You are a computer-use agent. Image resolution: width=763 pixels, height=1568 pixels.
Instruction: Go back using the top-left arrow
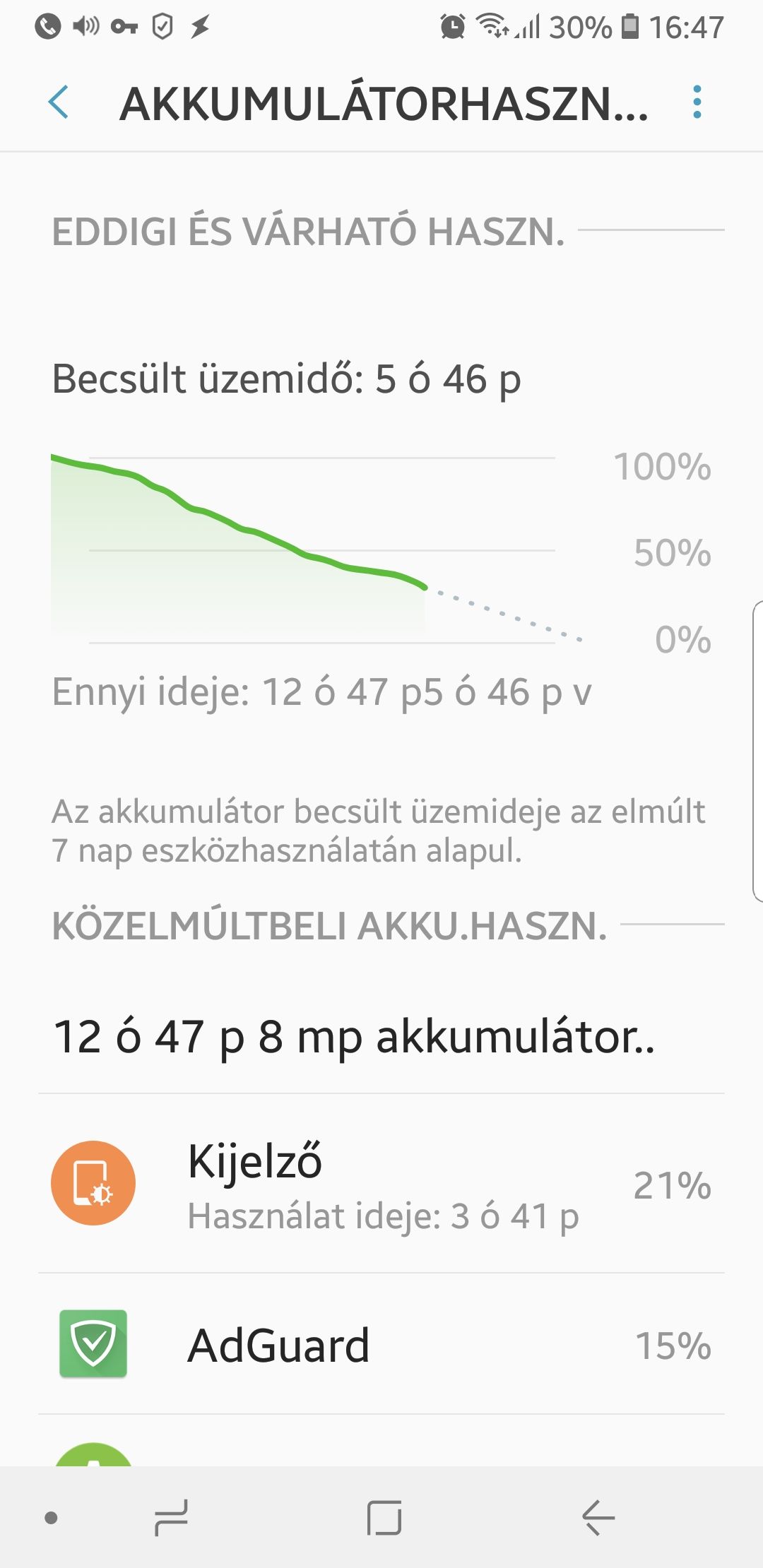tap(59, 102)
